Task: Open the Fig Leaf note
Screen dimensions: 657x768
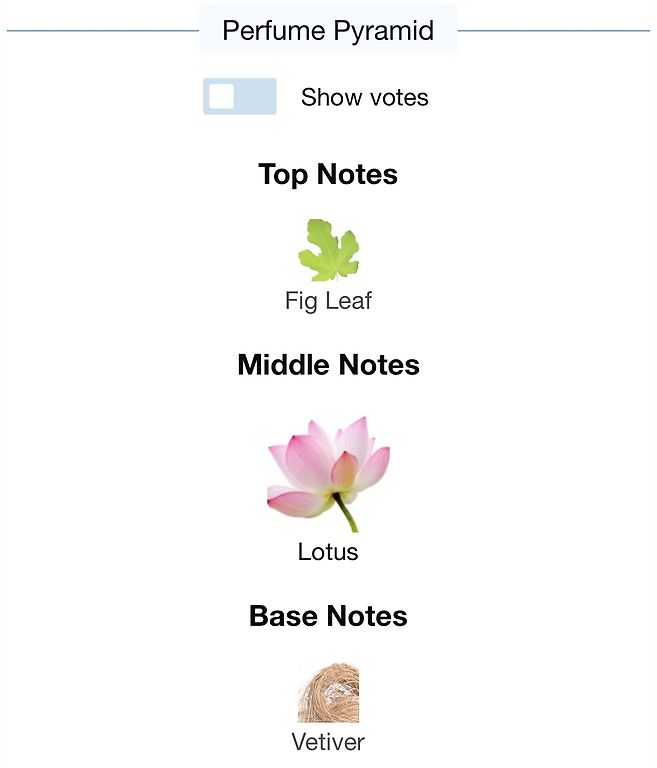Action: click(328, 251)
